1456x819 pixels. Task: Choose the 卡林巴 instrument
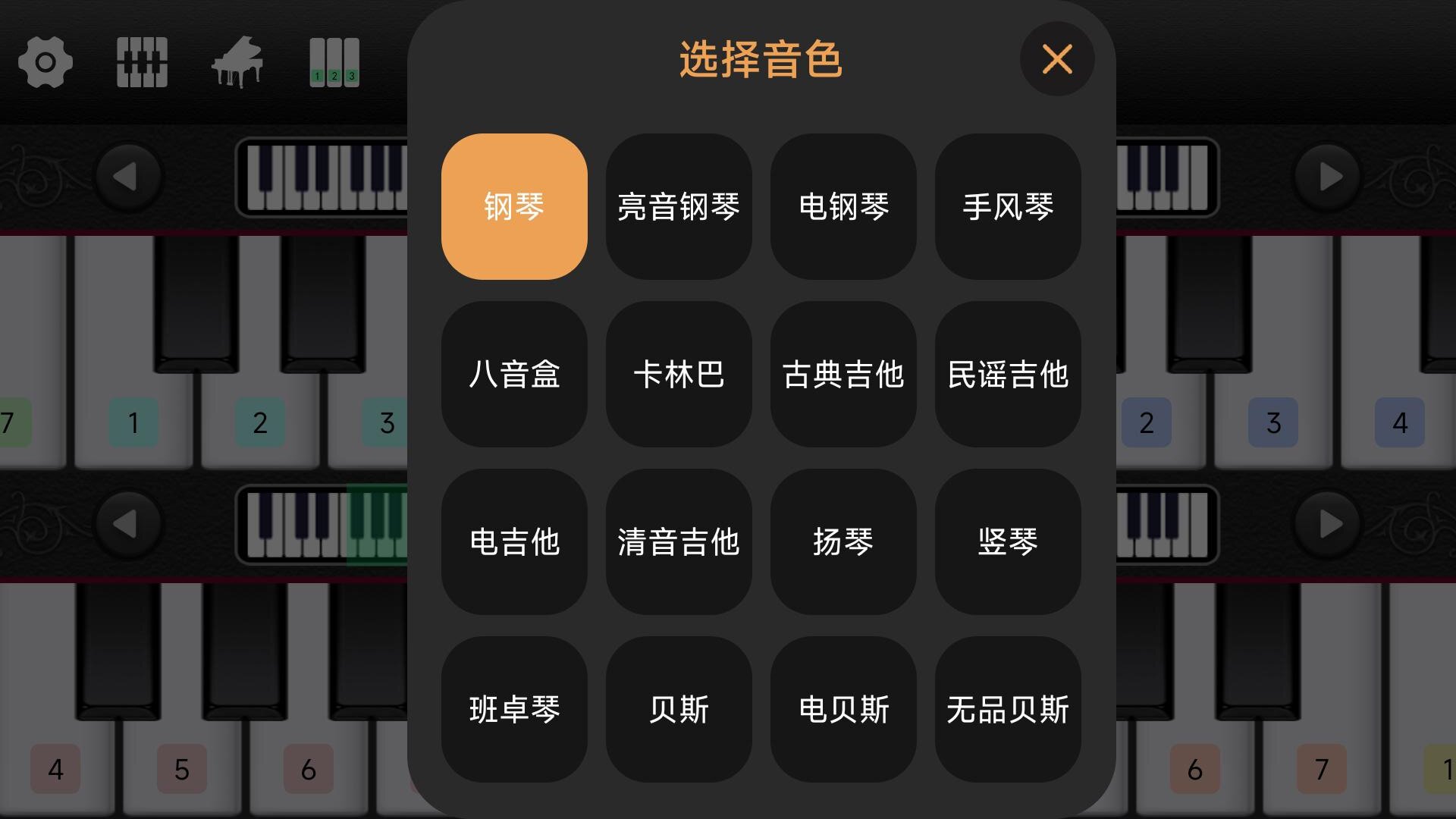[679, 374]
